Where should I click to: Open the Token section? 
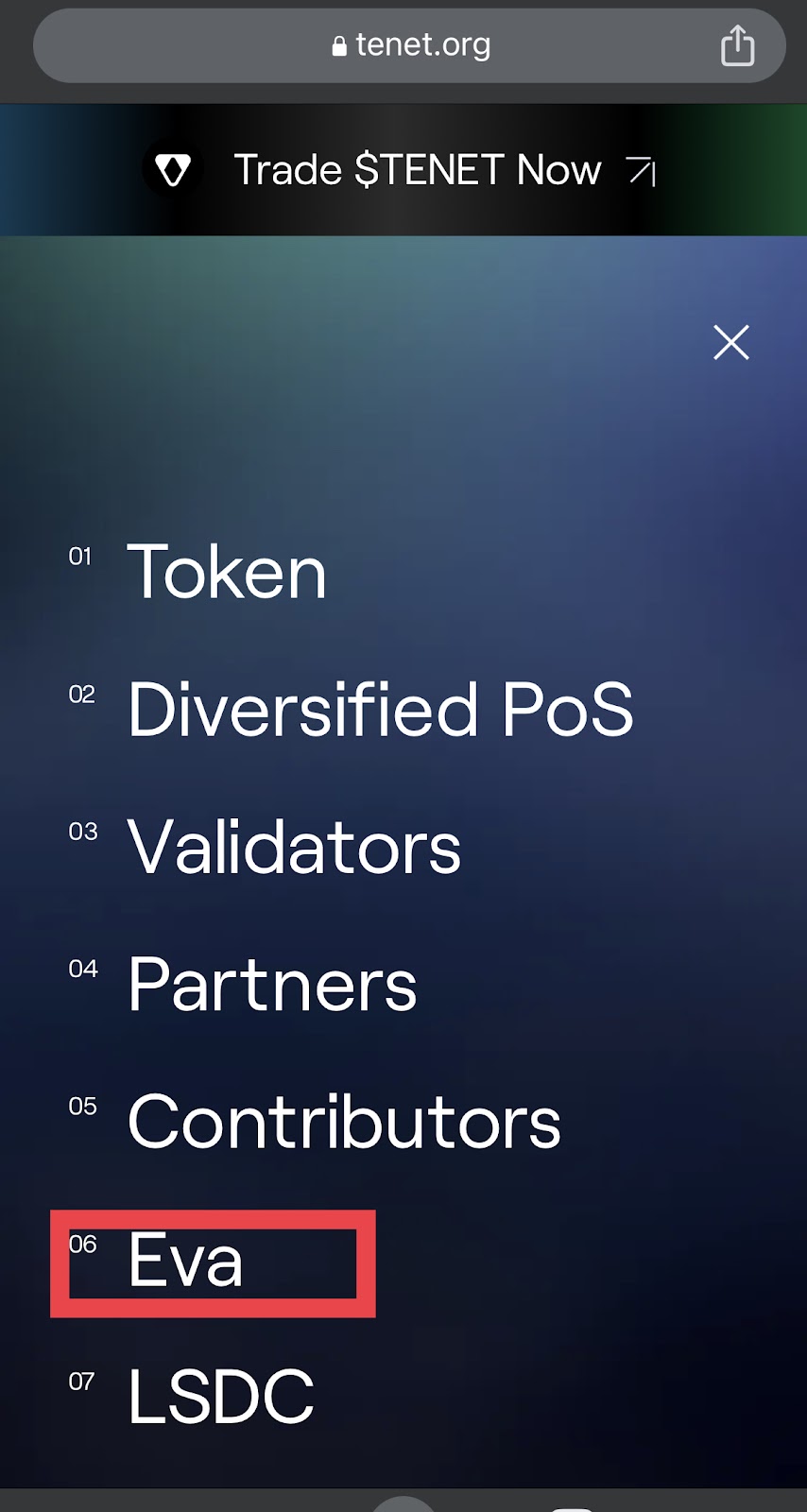coord(227,572)
